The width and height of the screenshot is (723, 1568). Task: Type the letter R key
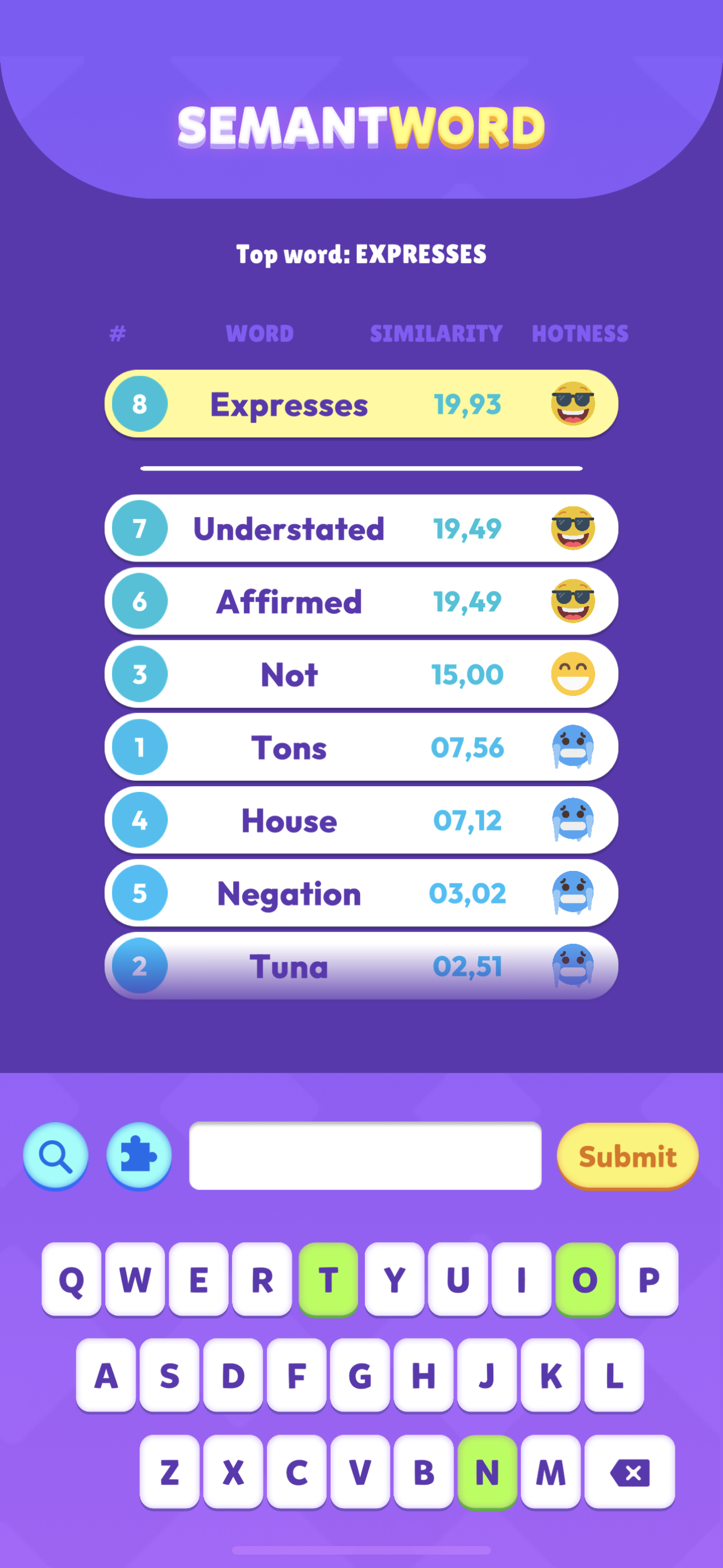pos(262,1279)
